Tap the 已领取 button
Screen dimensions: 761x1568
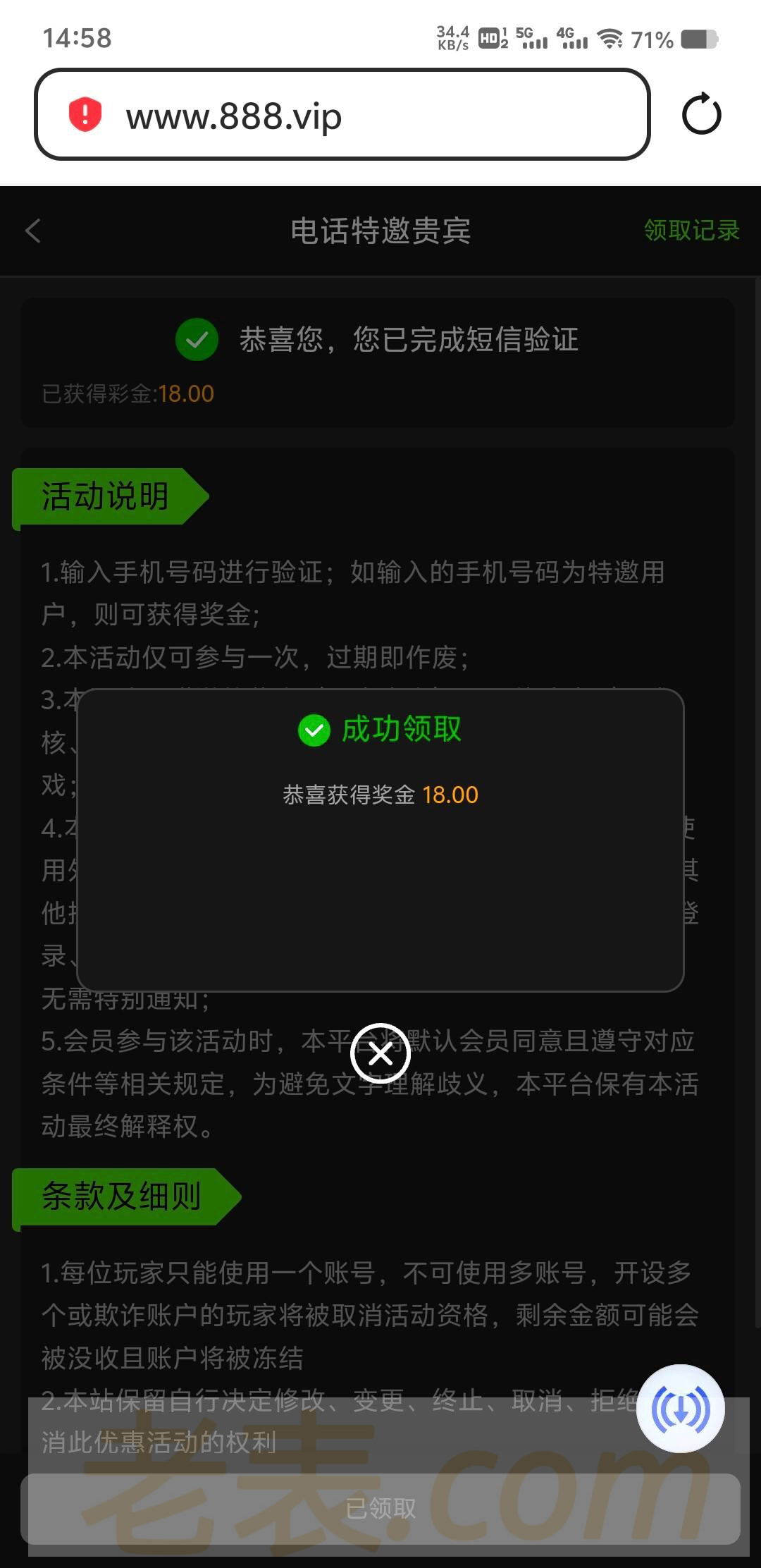380,1509
